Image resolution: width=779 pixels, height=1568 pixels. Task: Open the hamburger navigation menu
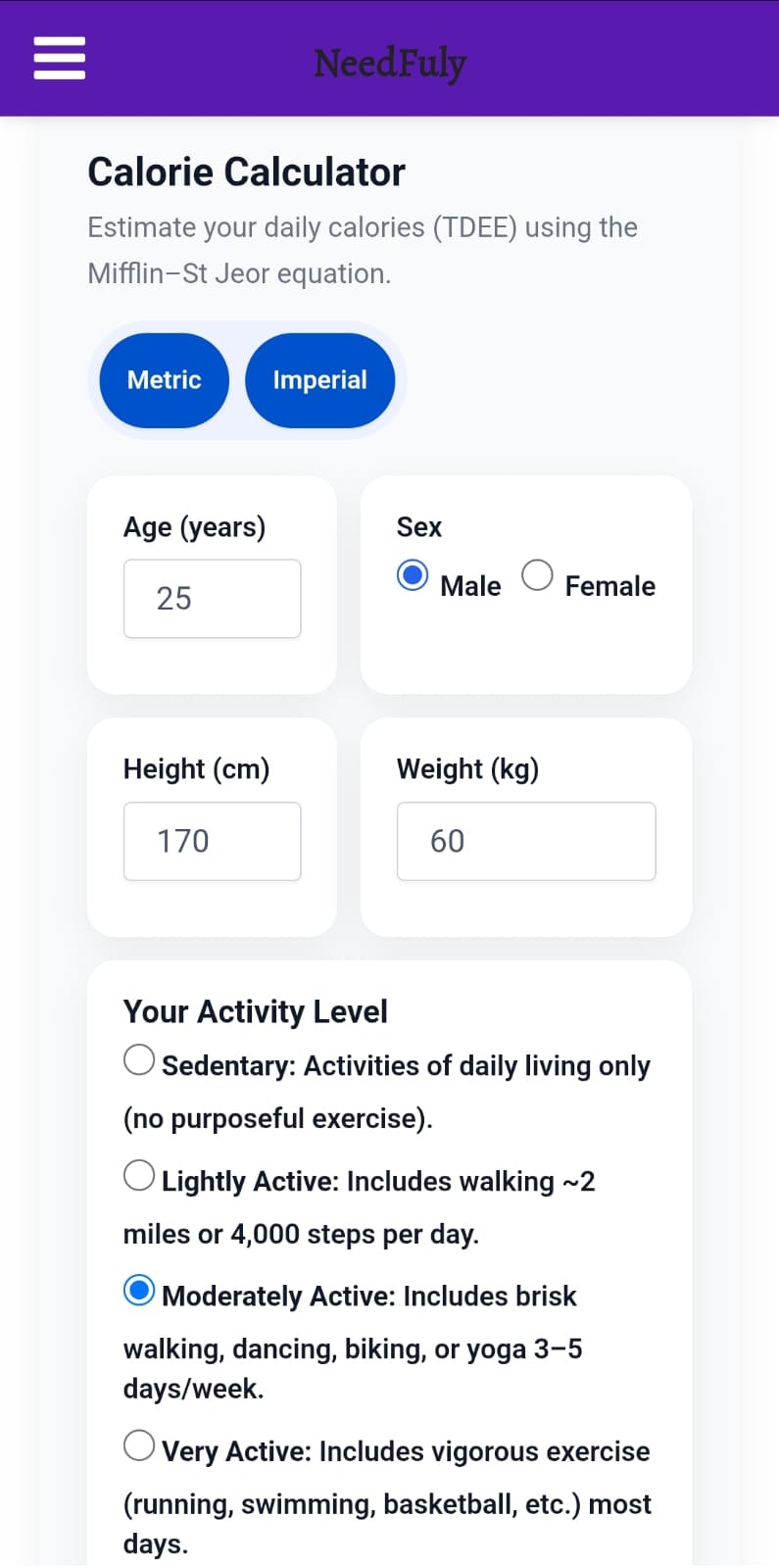coord(59,58)
